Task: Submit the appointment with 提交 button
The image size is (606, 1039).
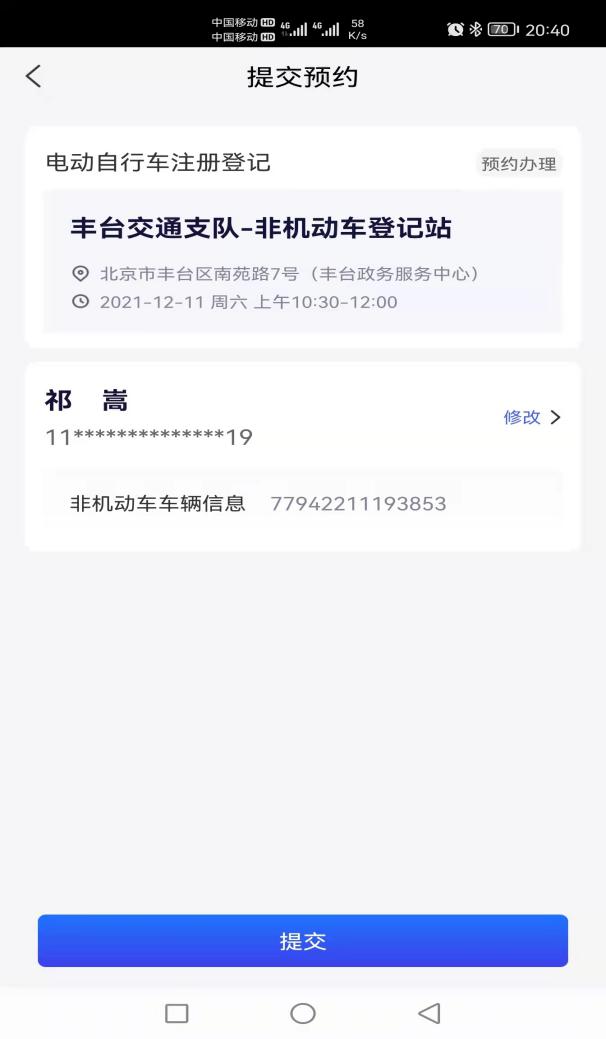Action: [x=303, y=941]
